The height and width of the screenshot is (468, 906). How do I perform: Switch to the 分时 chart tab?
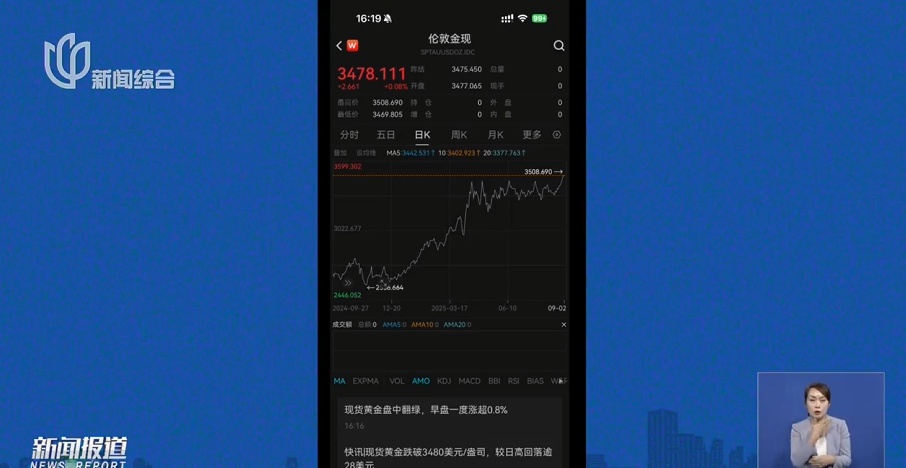coord(349,135)
